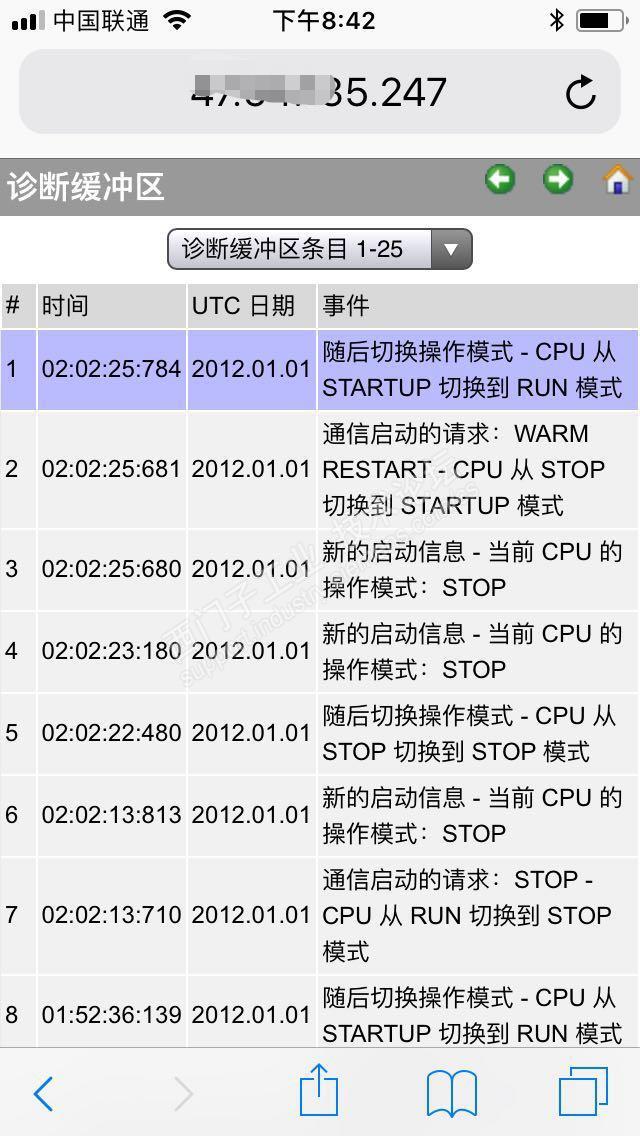Show open Safari tabs
Image resolution: width=640 pixels, height=1136 pixels.
(x=583, y=1092)
